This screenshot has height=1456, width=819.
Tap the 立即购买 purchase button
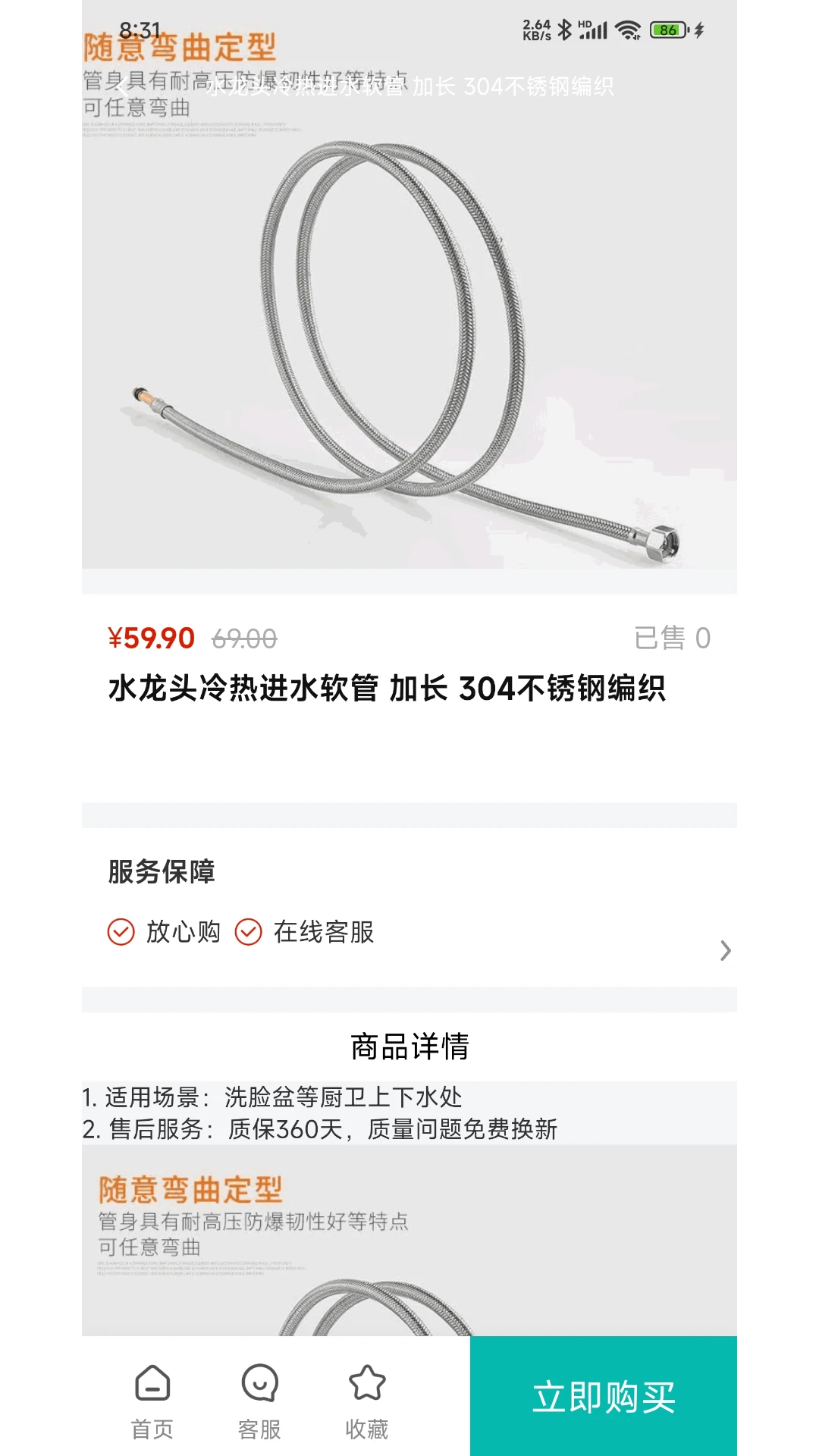[604, 1398]
